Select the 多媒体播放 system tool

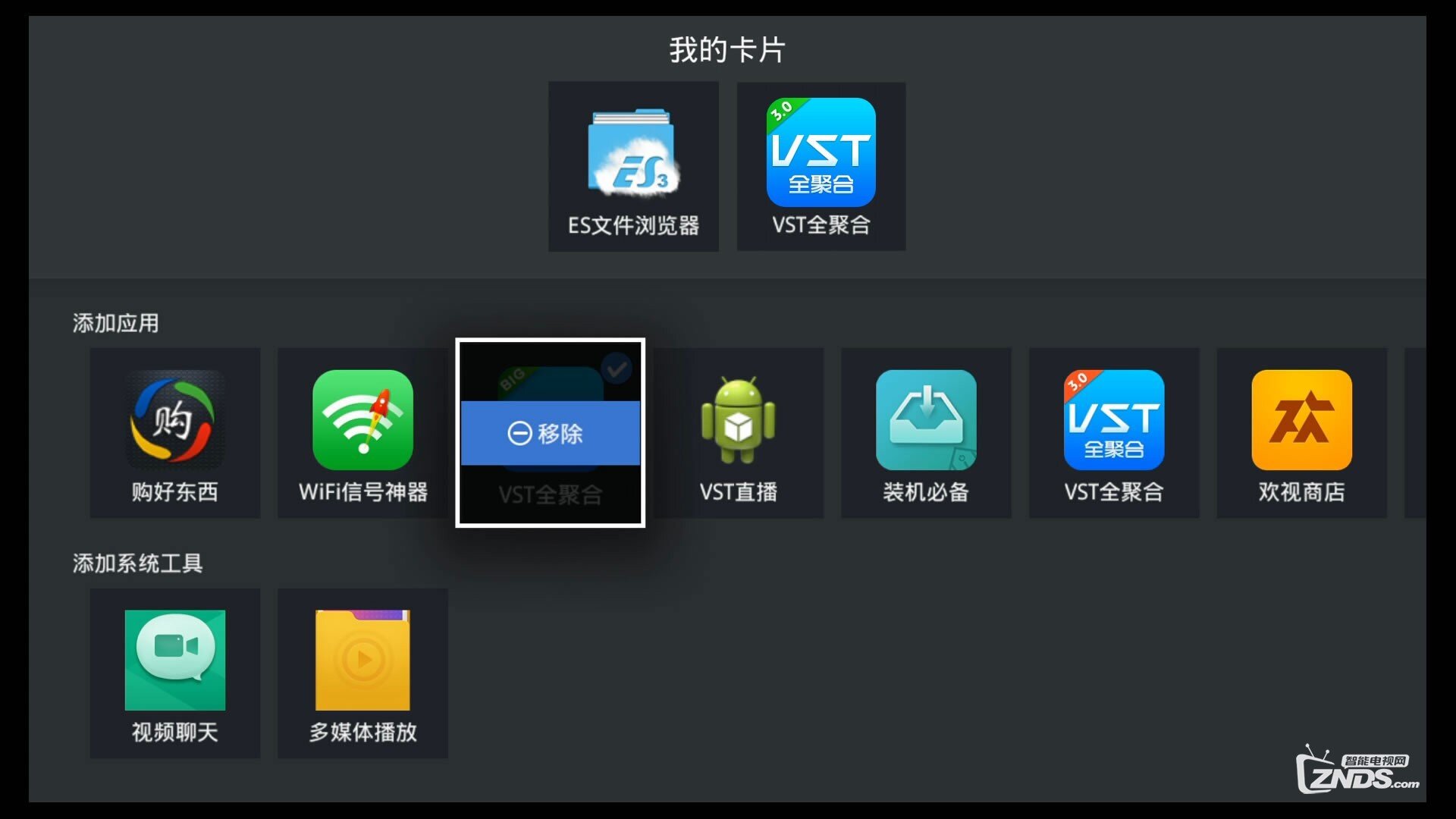[362, 673]
